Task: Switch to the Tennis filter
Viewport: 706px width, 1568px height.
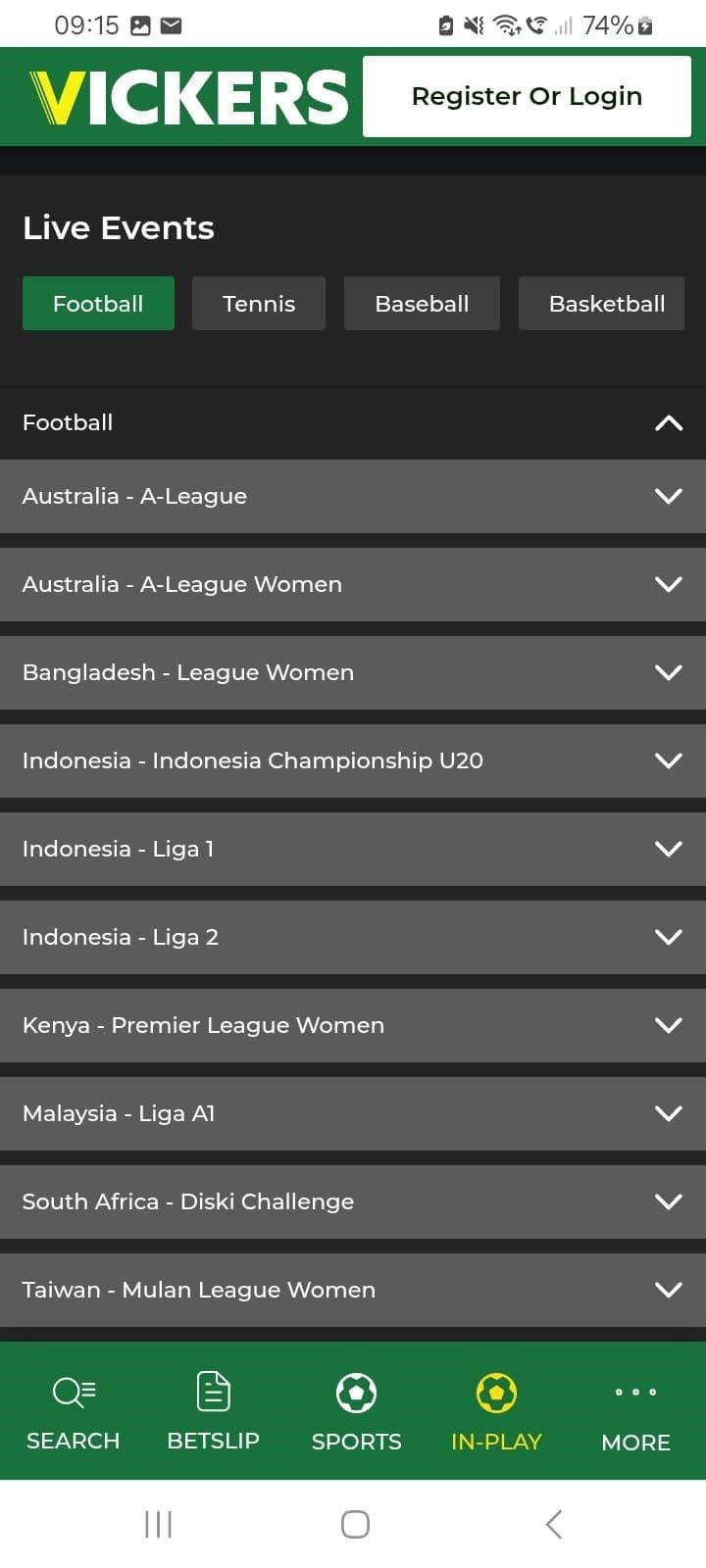Action: [258, 303]
